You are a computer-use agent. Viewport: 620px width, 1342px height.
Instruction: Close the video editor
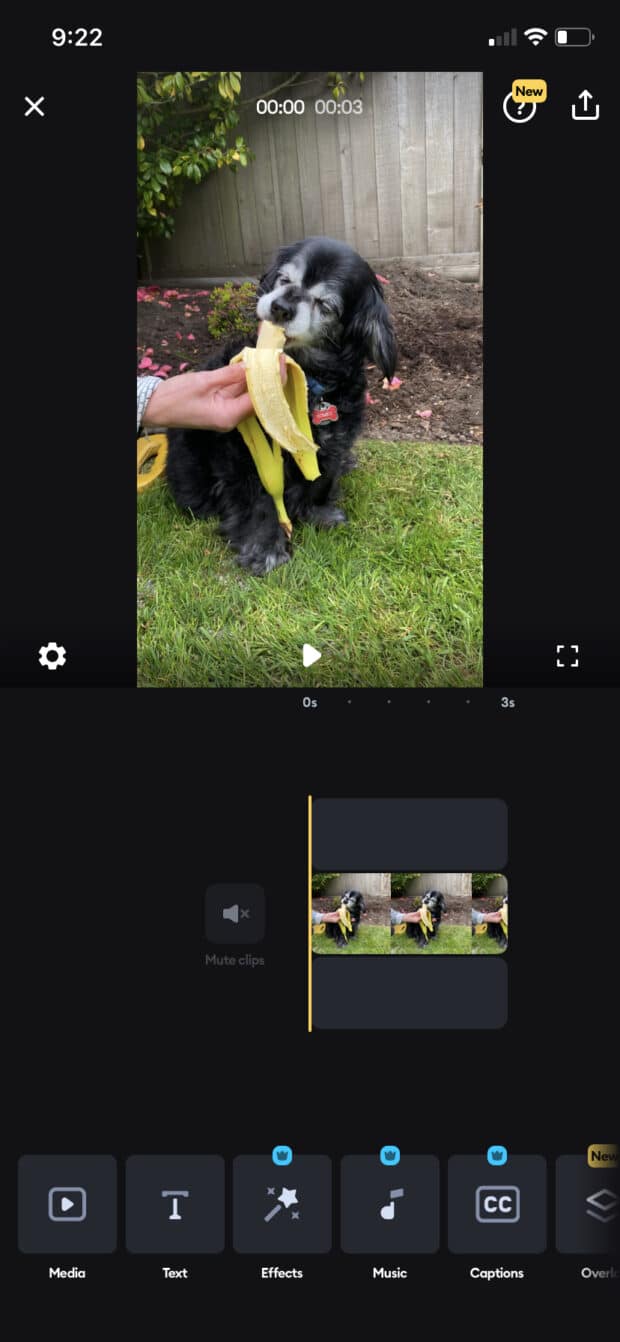tap(34, 106)
